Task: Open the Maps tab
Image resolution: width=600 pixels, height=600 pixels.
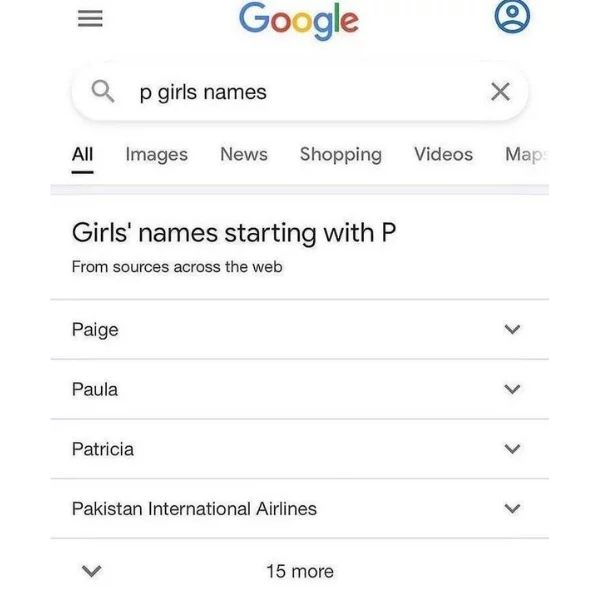Action: pyautogui.click(x=525, y=154)
